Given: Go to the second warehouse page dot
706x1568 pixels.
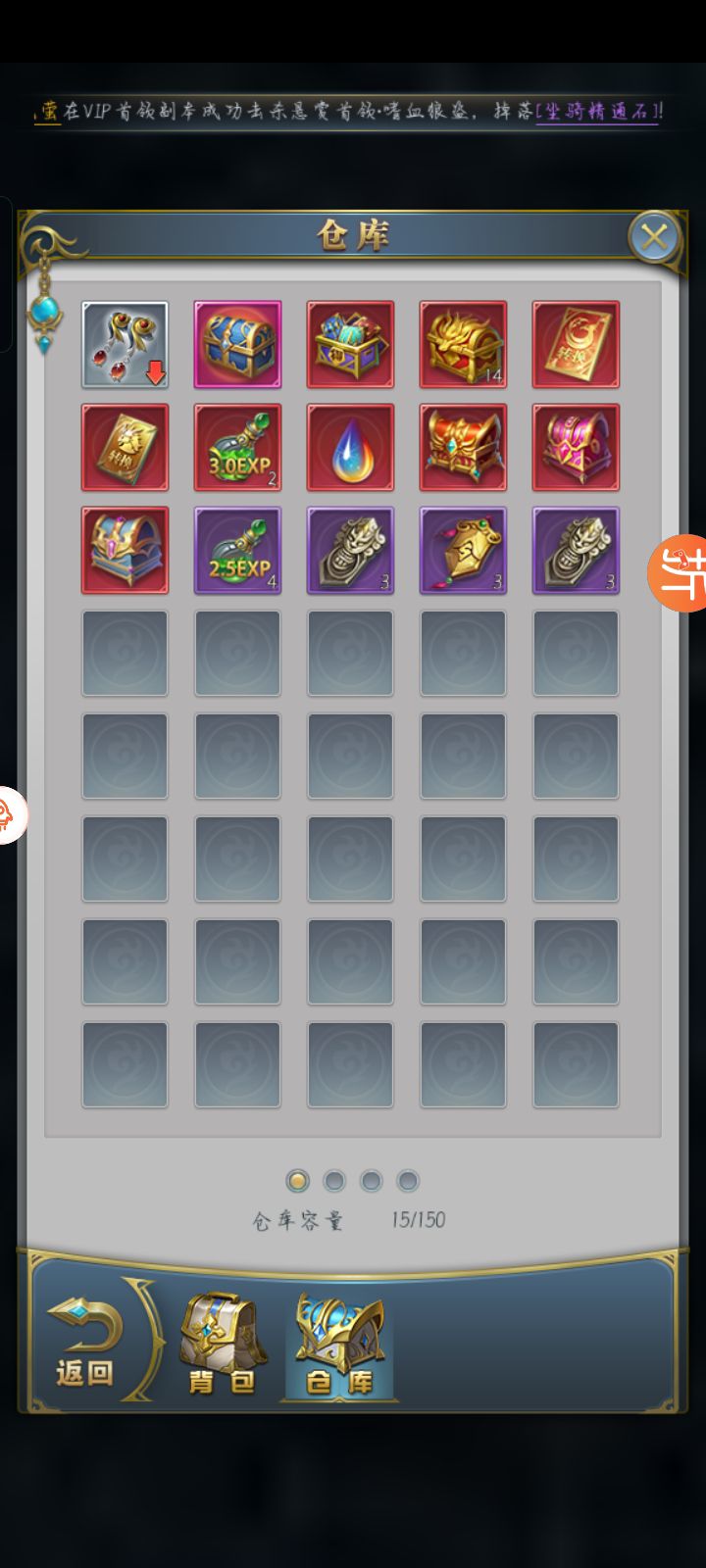Looking at the screenshot, I should (334, 1181).
